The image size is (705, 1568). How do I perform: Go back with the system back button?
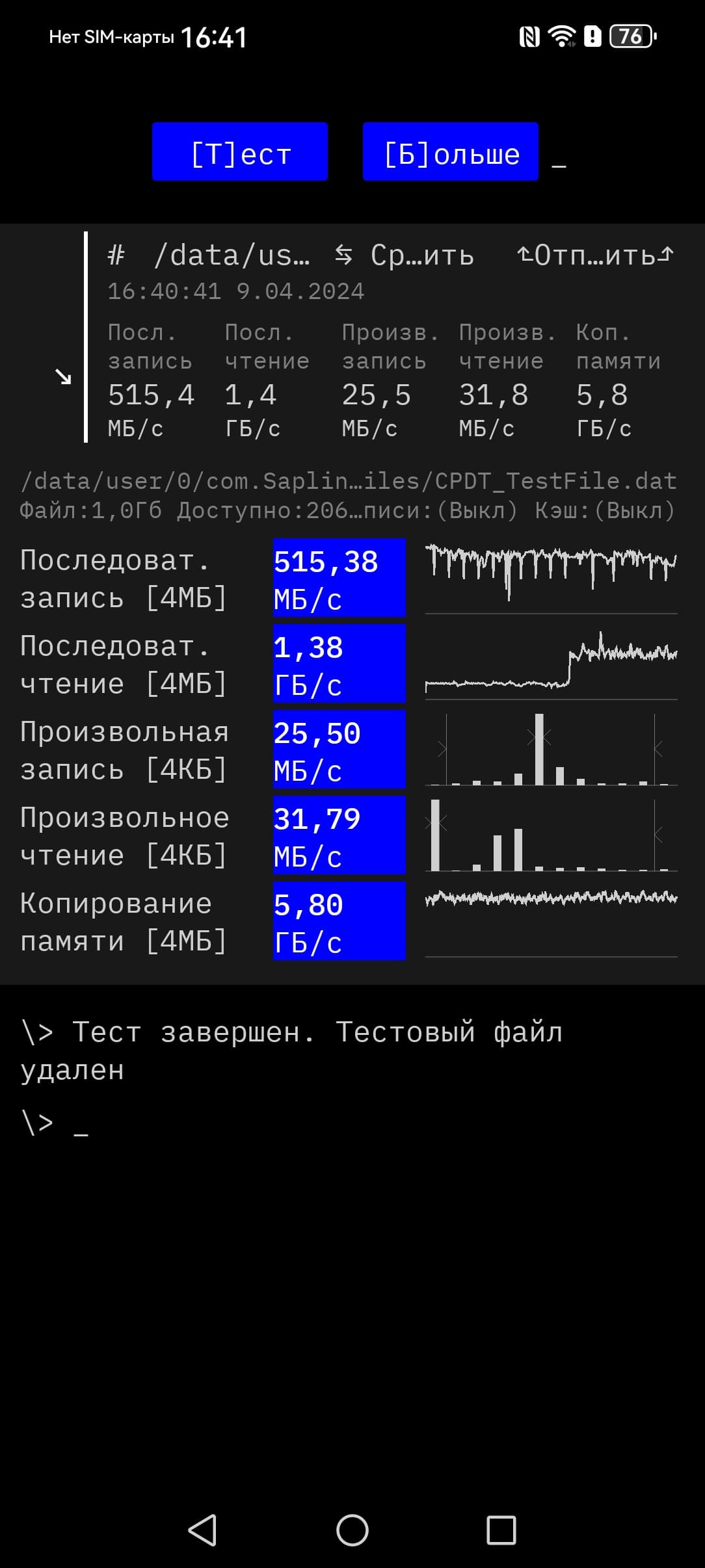(x=202, y=1530)
